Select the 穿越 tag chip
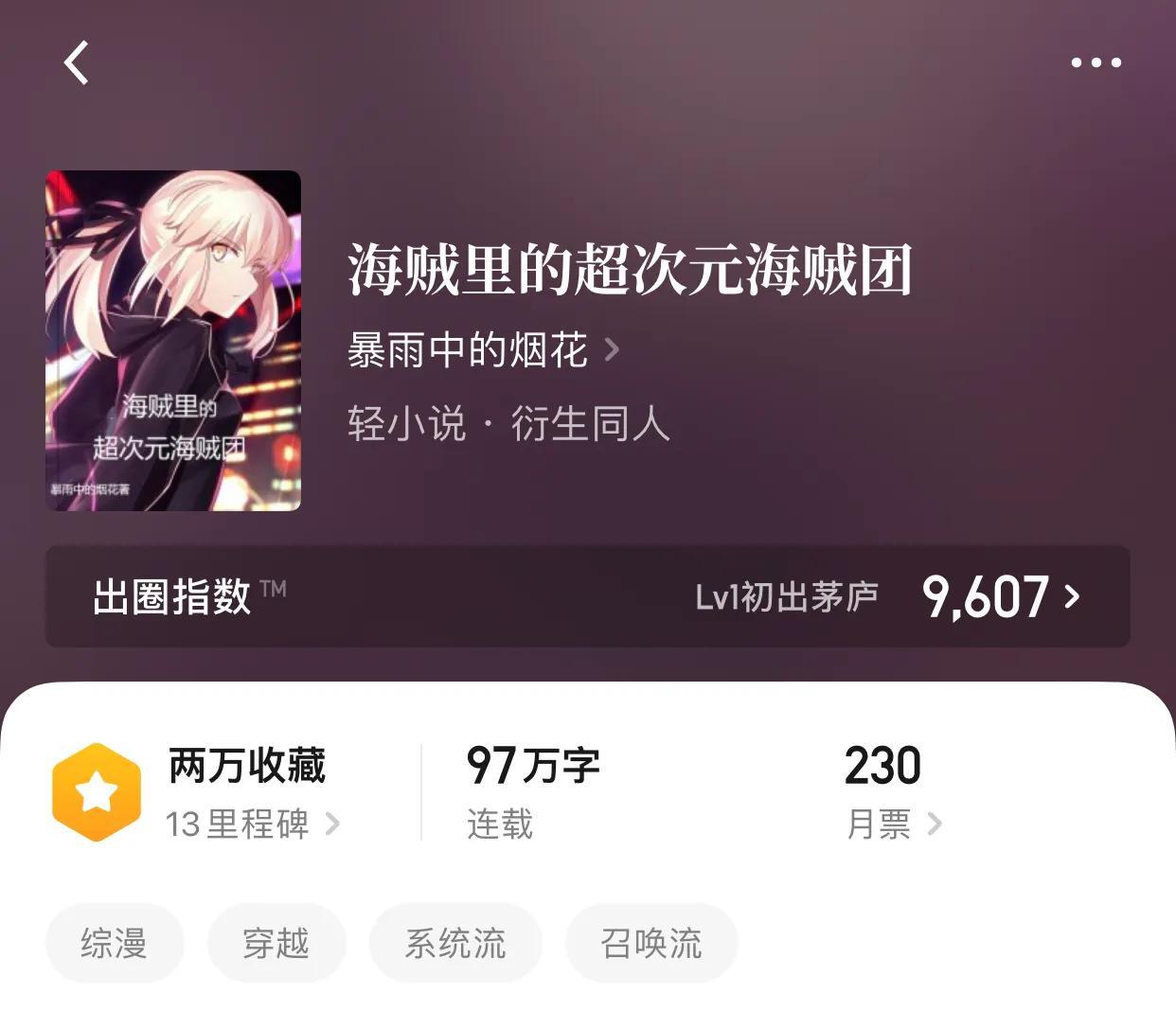1176x1011 pixels. (276, 943)
